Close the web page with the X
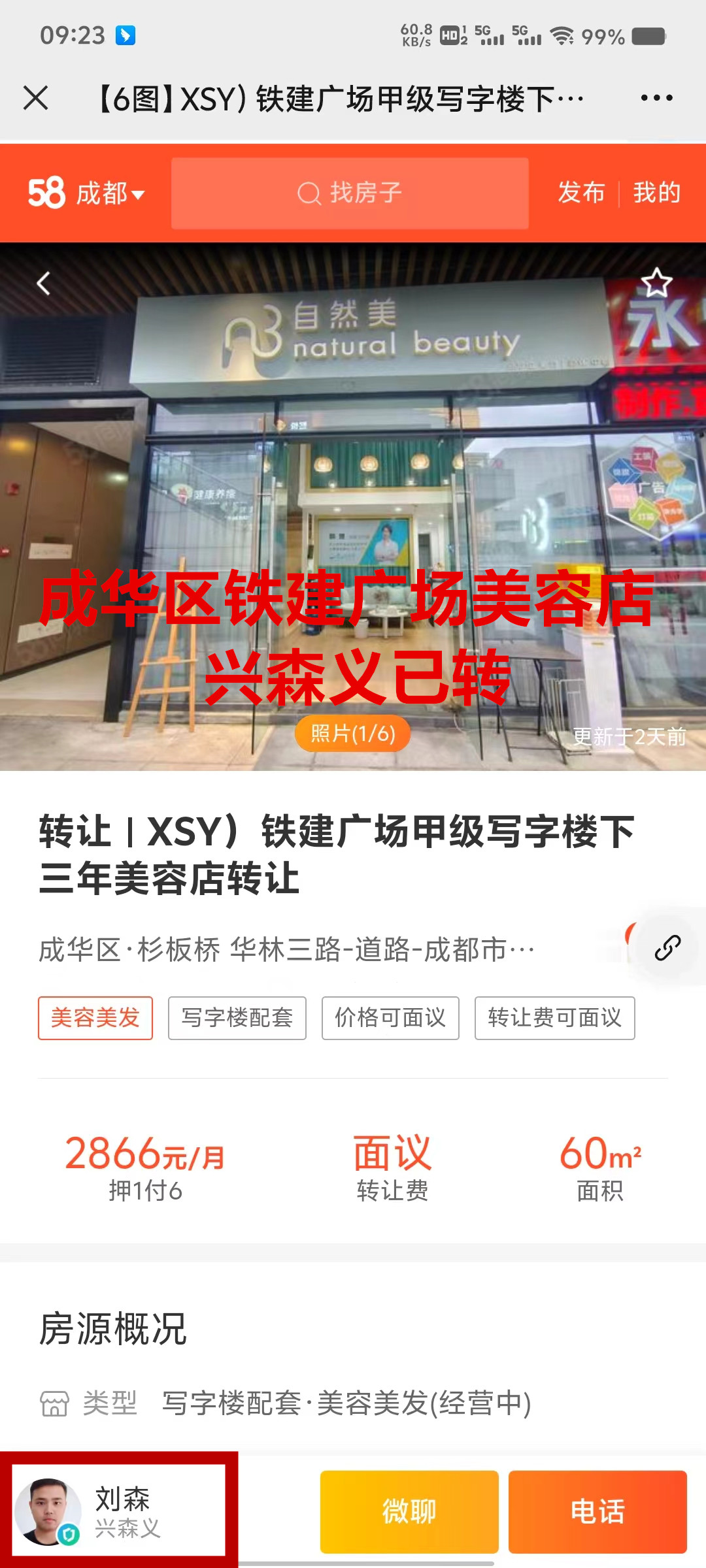 click(x=36, y=98)
